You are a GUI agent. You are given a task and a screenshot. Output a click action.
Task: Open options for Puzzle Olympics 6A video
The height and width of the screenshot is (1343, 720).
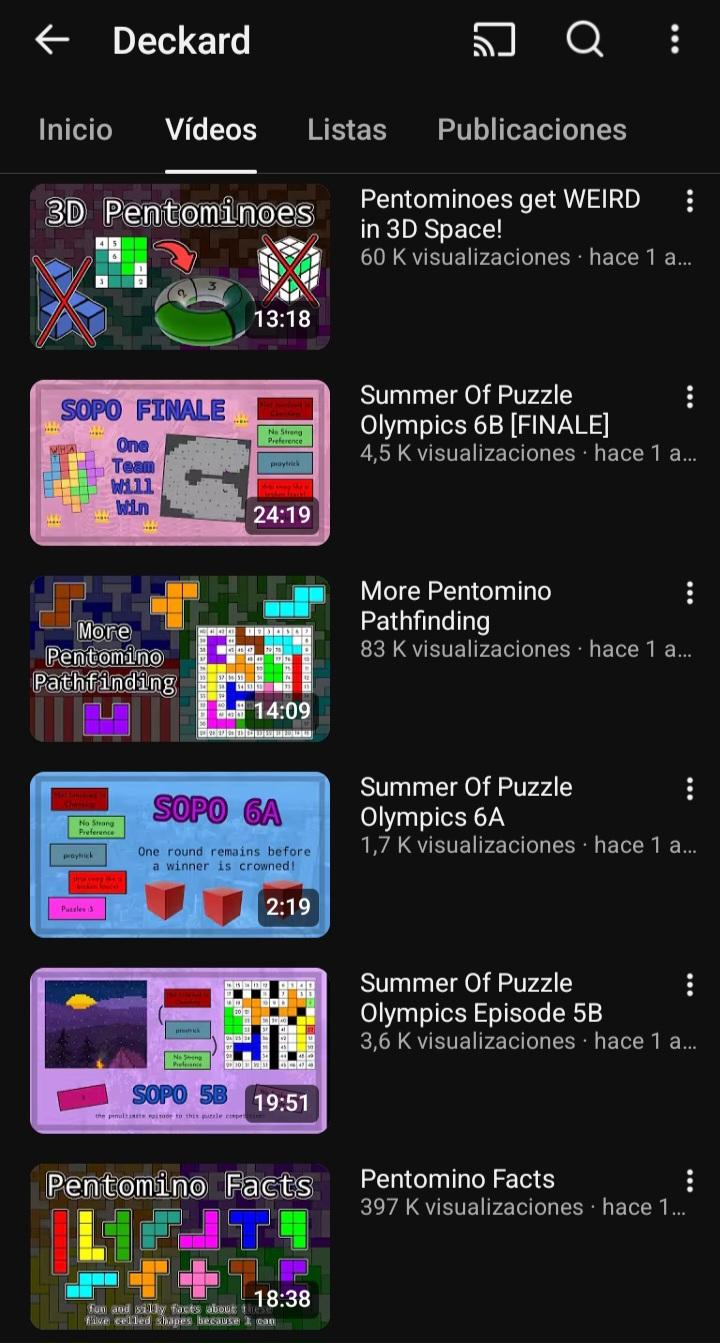tap(689, 789)
